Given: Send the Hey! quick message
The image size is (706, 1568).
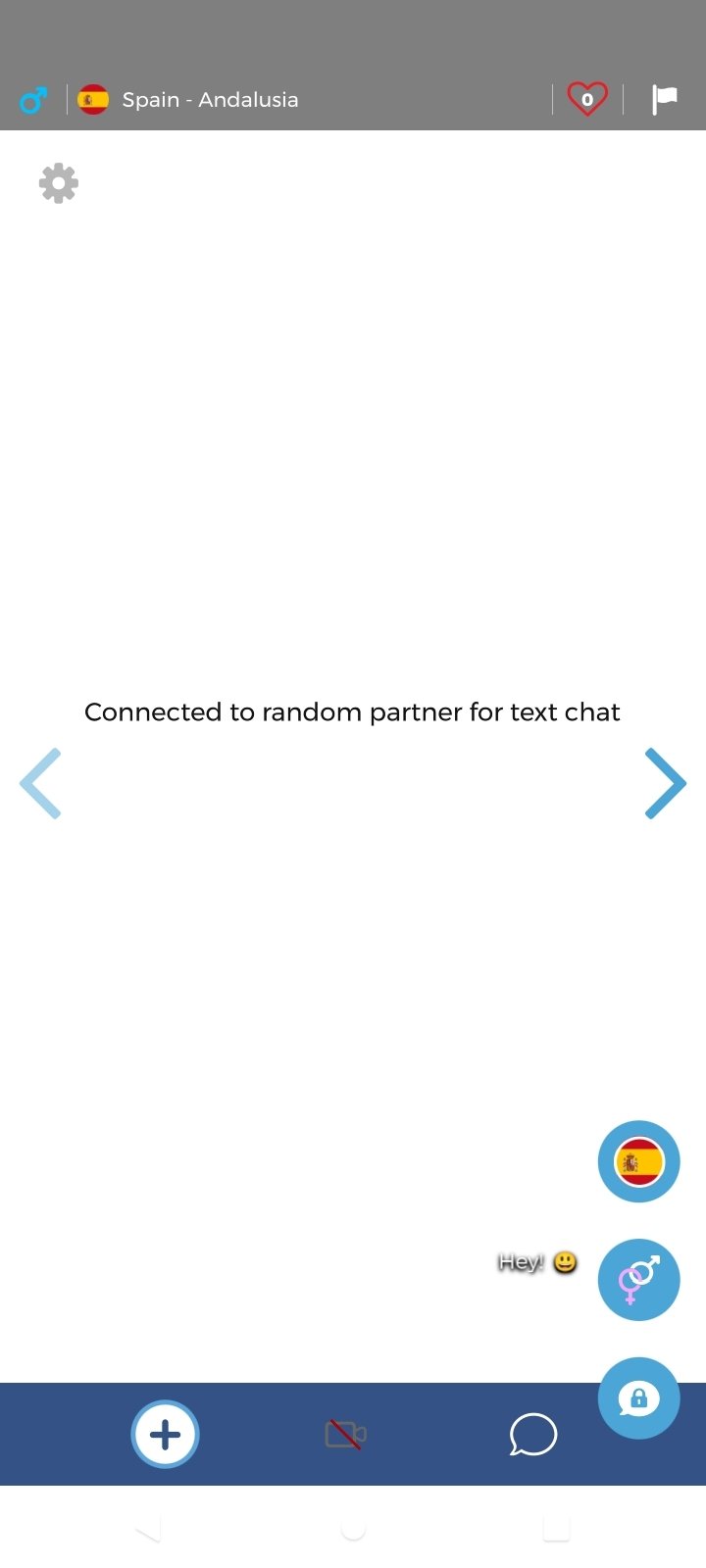Looking at the screenshot, I should point(537,1262).
